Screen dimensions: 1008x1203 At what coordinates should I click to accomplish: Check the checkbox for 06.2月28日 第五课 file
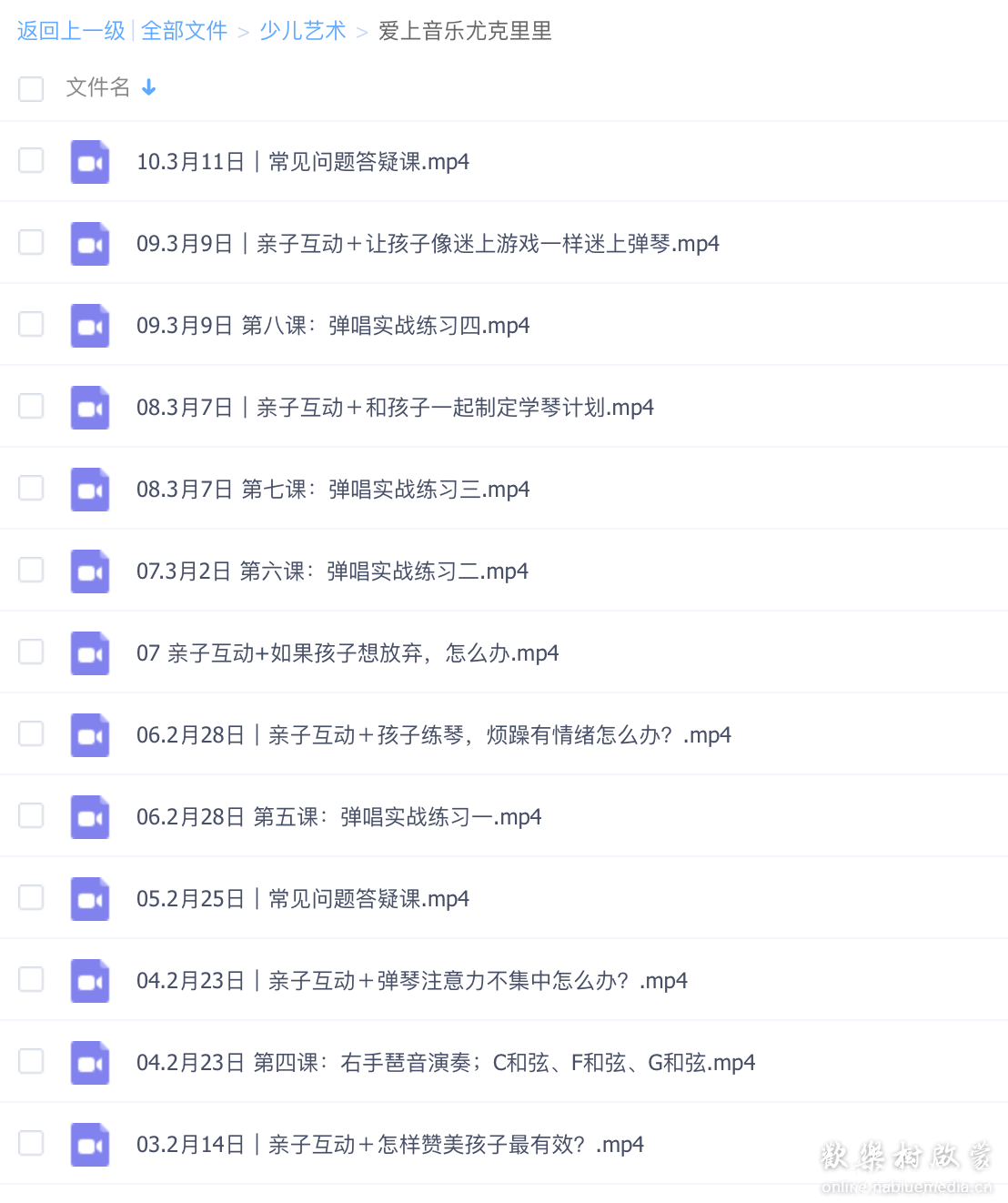31,816
